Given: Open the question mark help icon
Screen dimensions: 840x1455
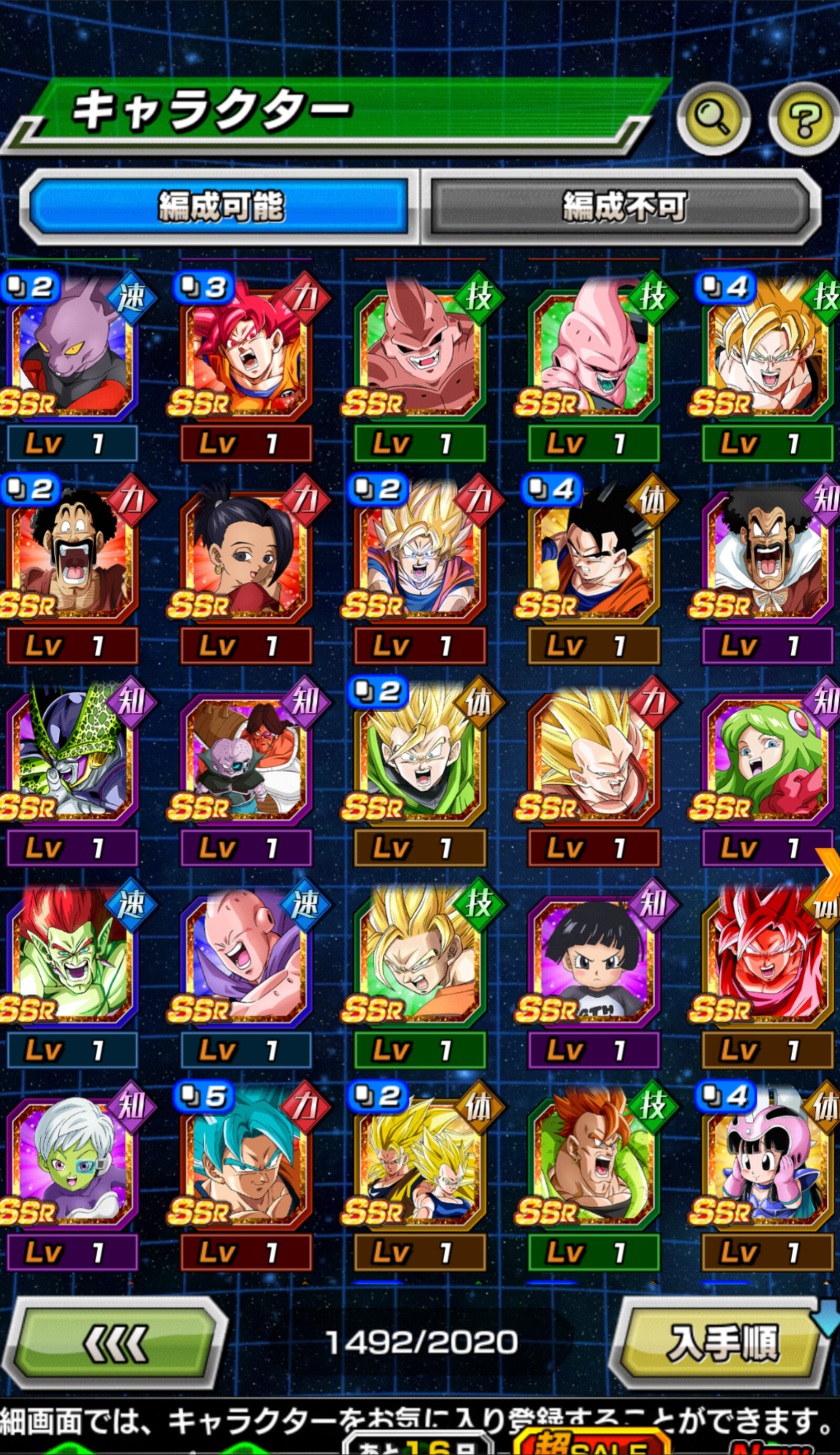Looking at the screenshot, I should pos(805,119).
